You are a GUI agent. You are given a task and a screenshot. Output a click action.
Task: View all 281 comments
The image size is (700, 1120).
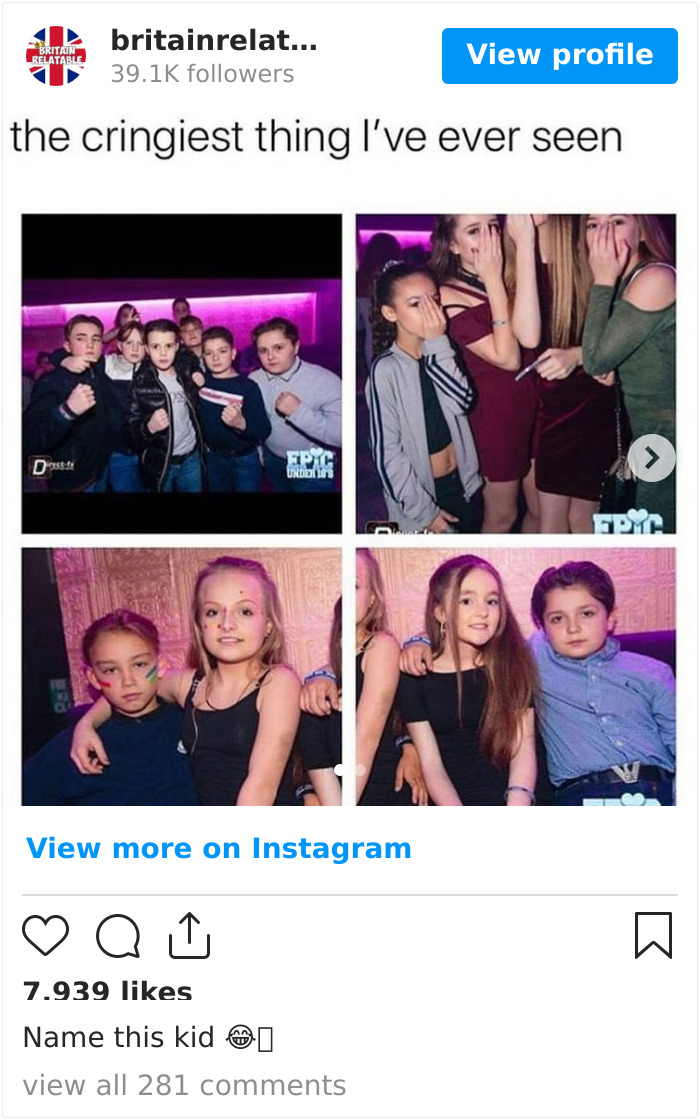click(x=184, y=1085)
